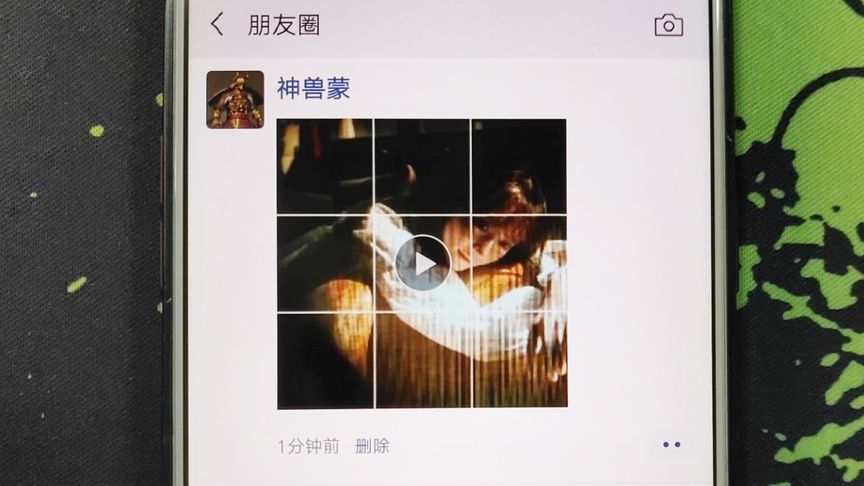864x486 pixels.
Task: Play the video in the post
Action: click(422, 263)
